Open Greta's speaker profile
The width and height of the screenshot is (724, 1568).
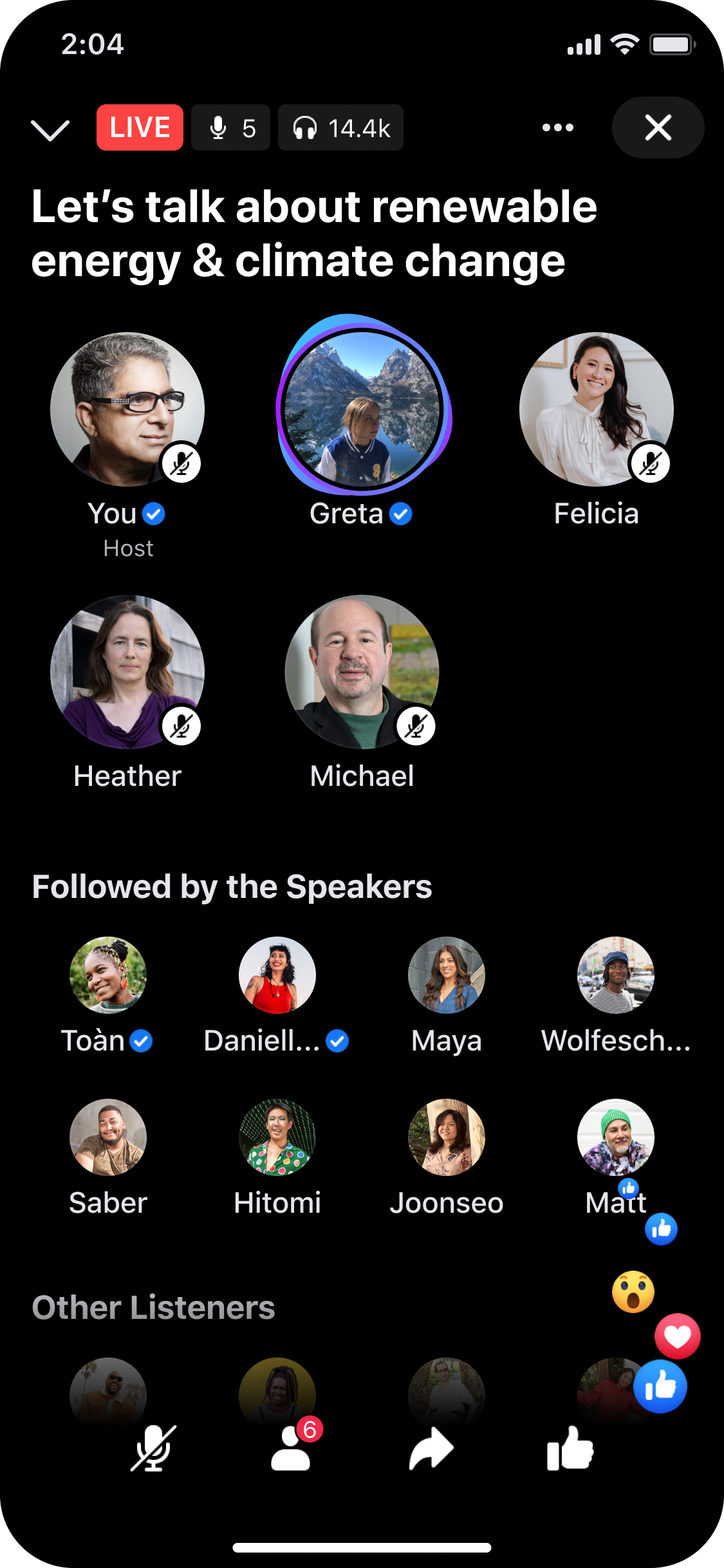(x=362, y=409)
